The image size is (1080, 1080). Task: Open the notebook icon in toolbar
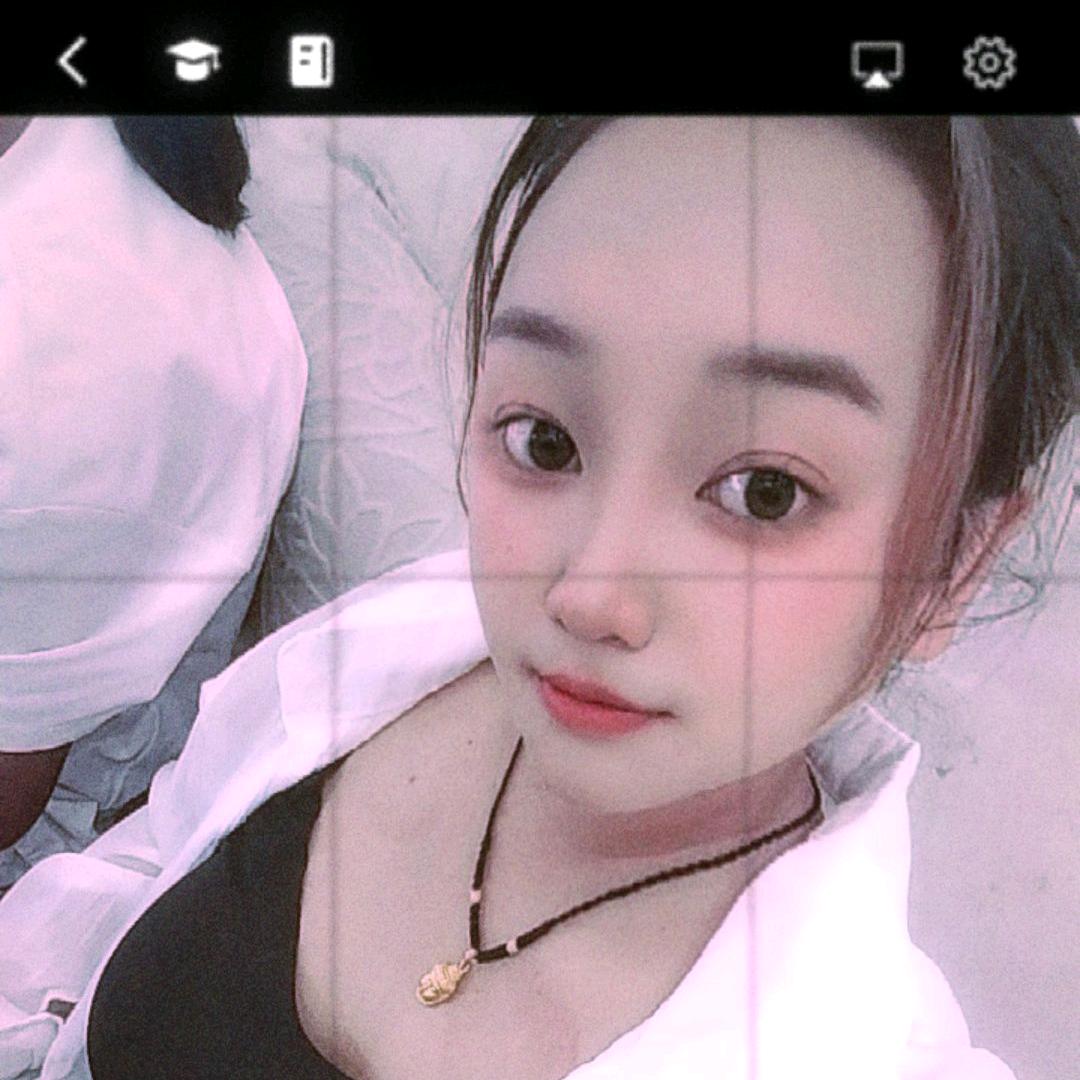coord(311,62)
